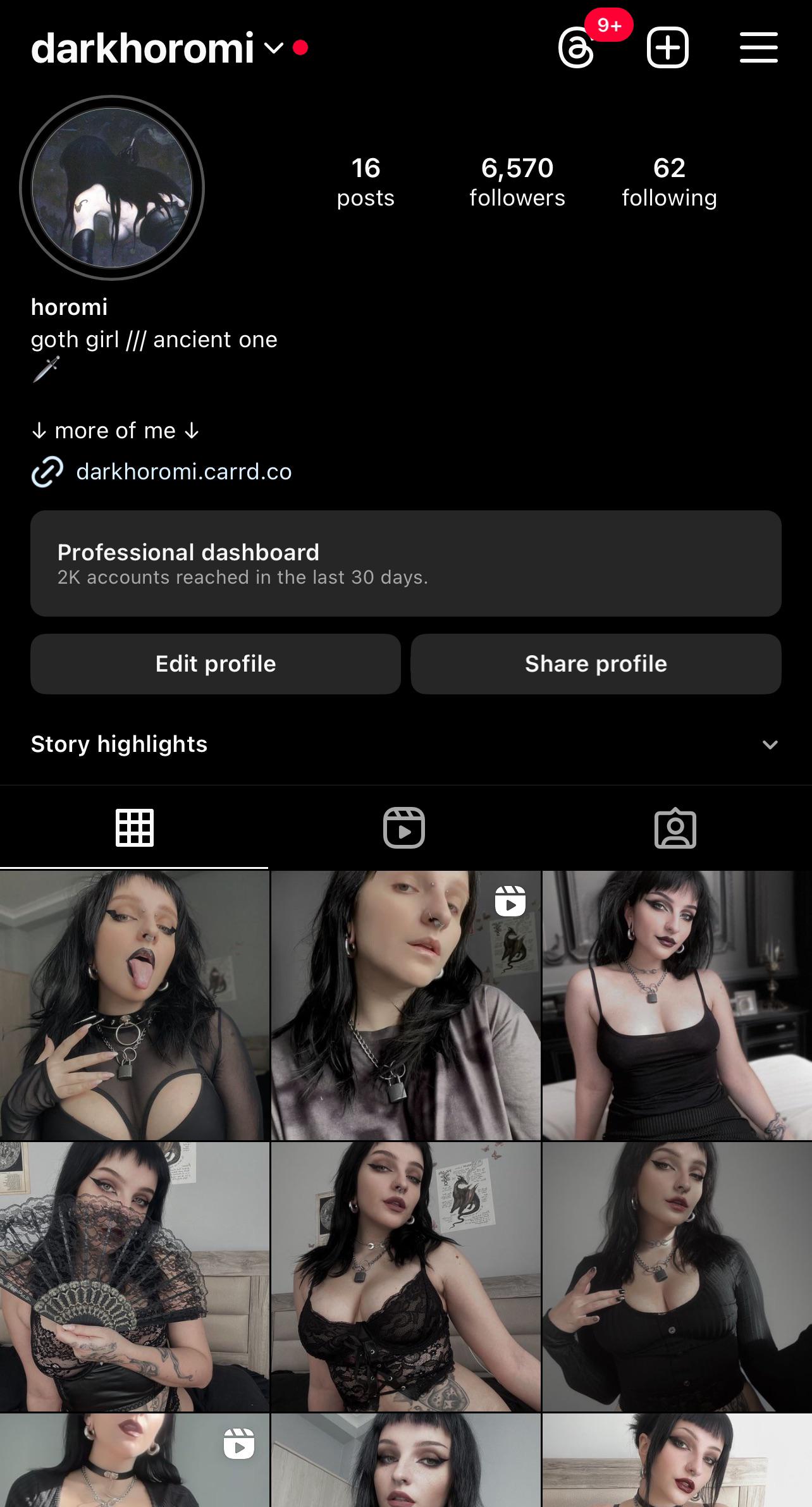The image size is (812, 1507).
Task: Open the Threads icon
Action: coord(576,48)
